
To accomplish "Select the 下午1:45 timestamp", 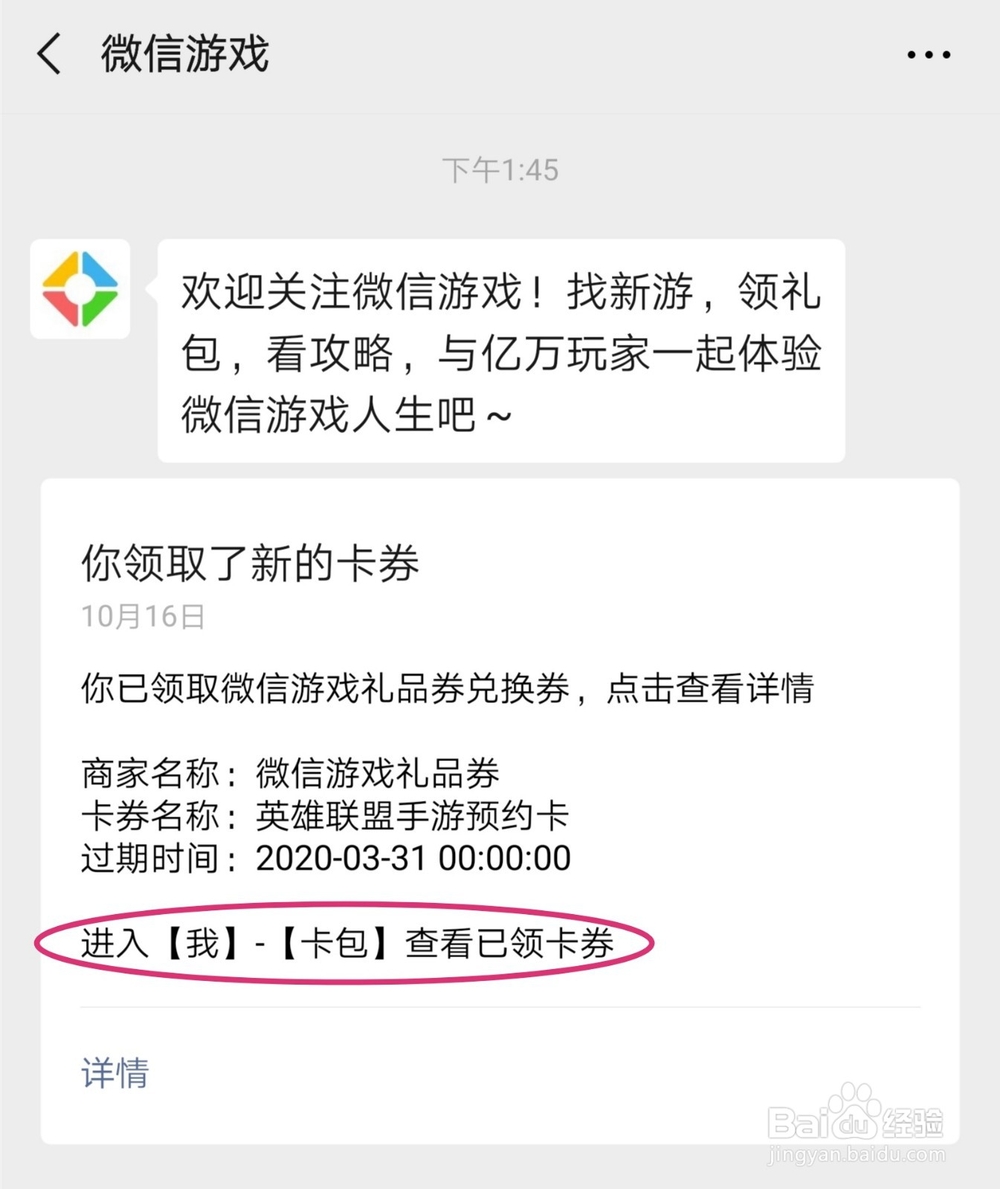I will (500, 170).
